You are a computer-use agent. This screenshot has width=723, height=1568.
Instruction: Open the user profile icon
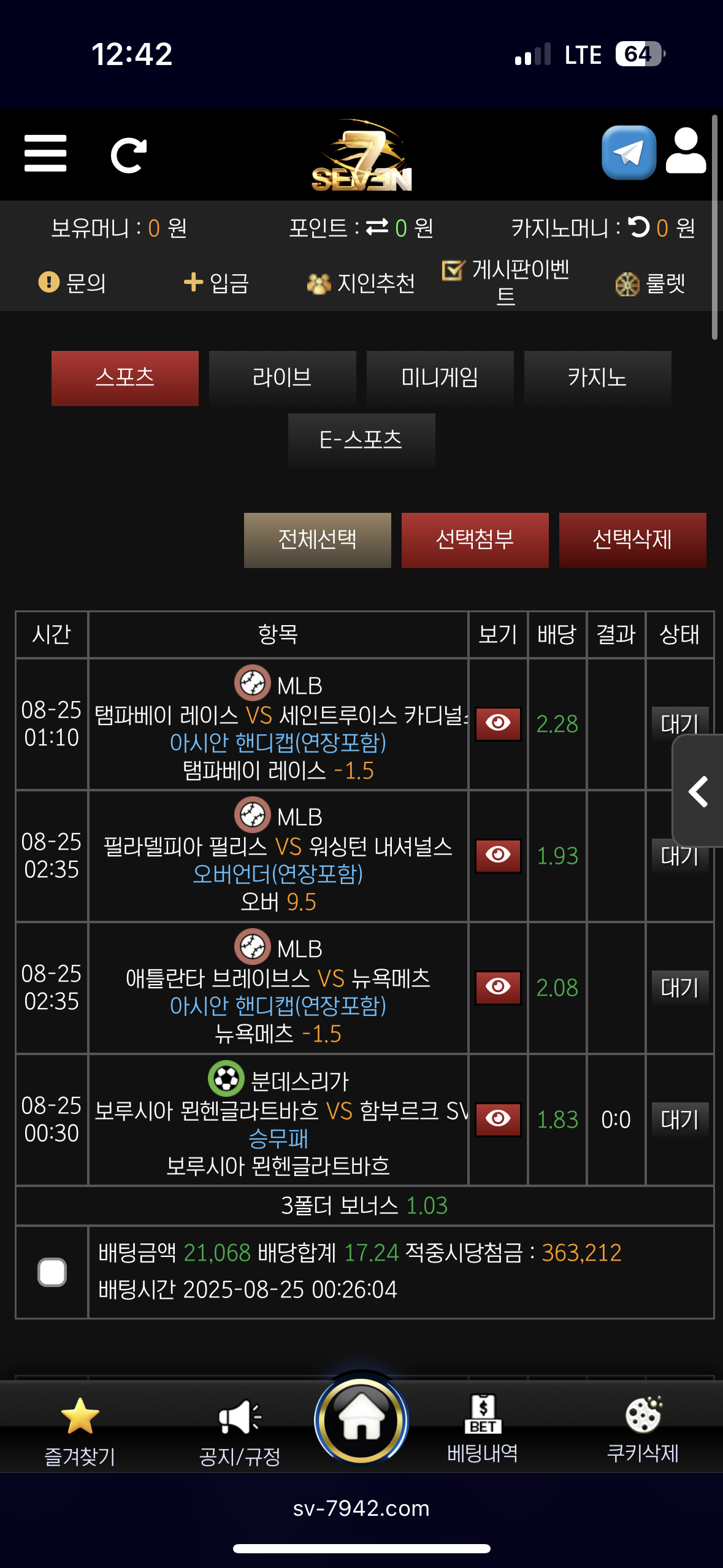[686, 152]
